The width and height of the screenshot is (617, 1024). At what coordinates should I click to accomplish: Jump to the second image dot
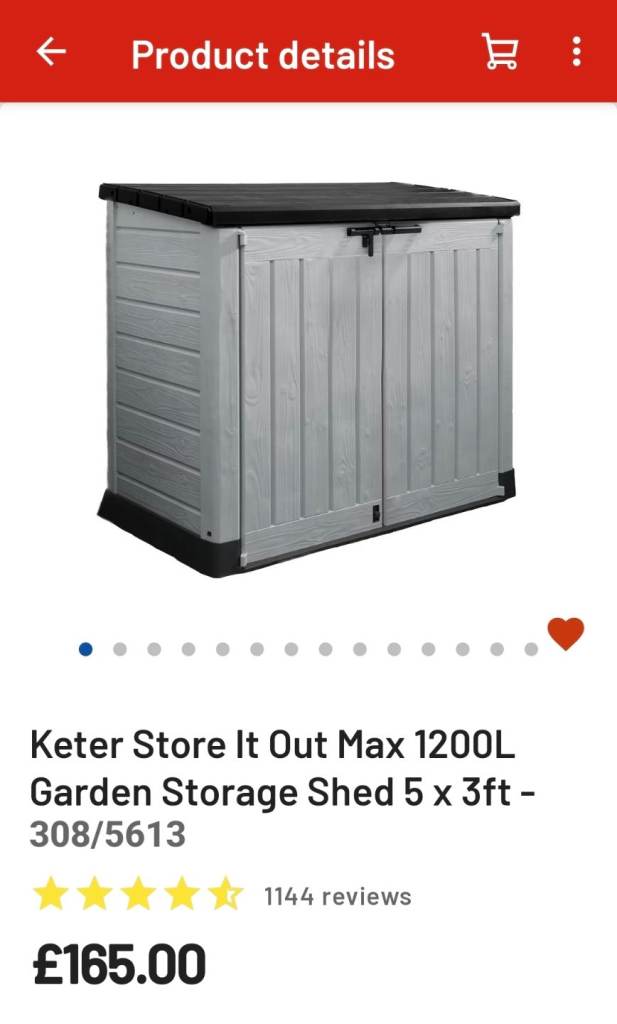pyautogui.click(x=120, y=649)
